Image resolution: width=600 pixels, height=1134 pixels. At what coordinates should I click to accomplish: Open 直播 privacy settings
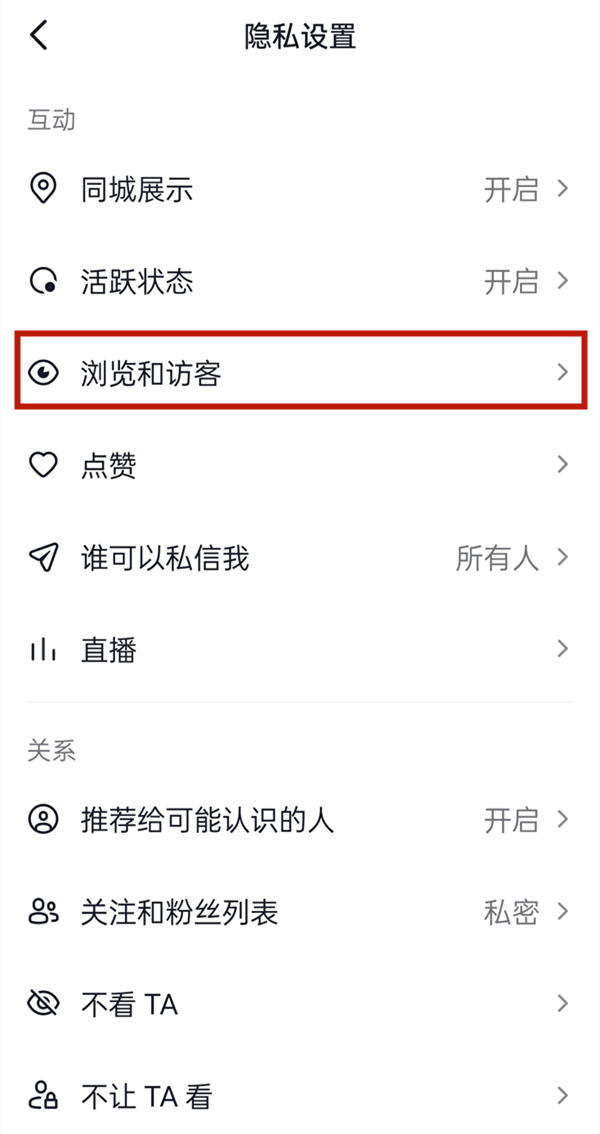click(x=300, y=651)
